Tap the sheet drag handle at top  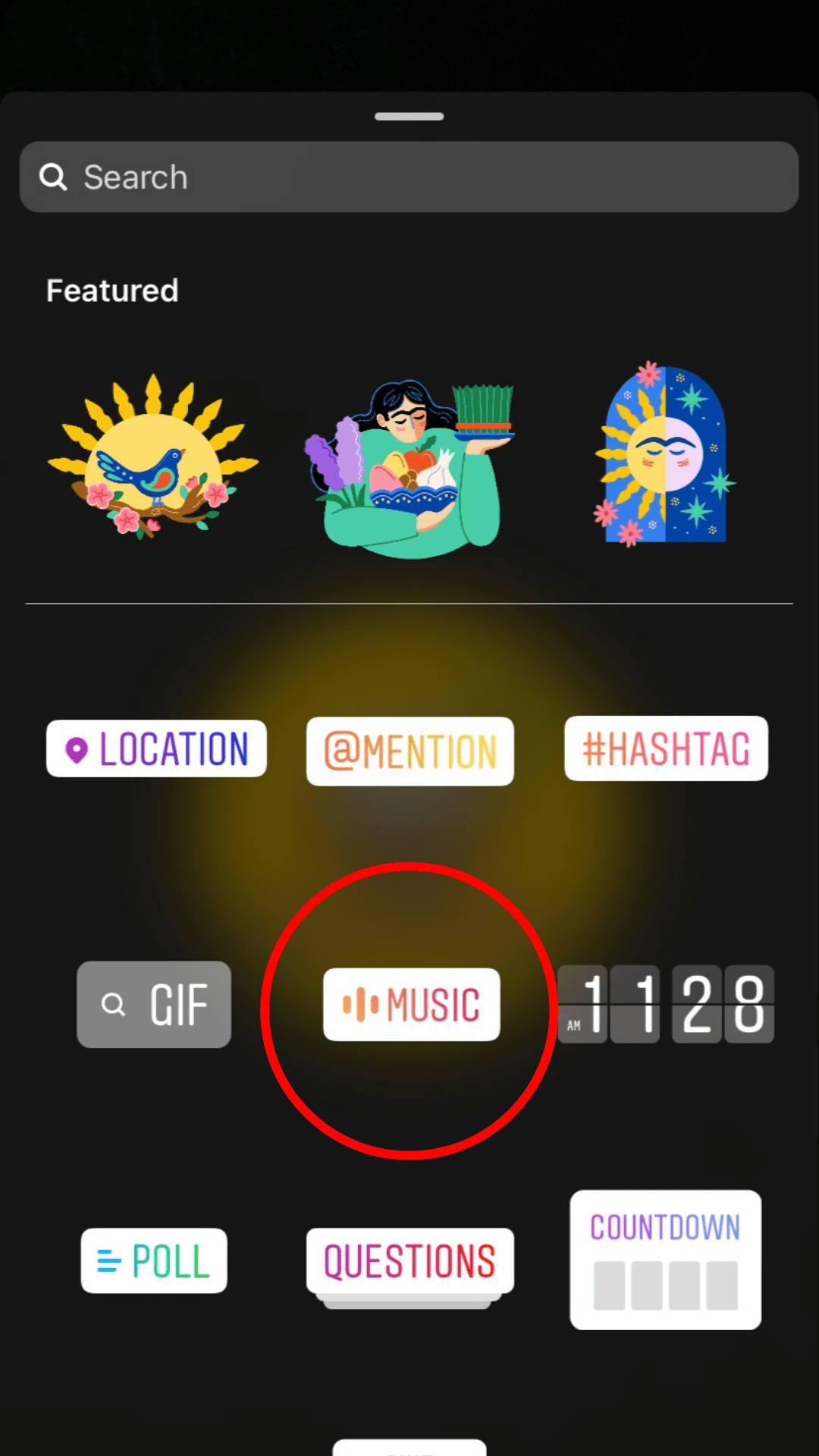409,117
